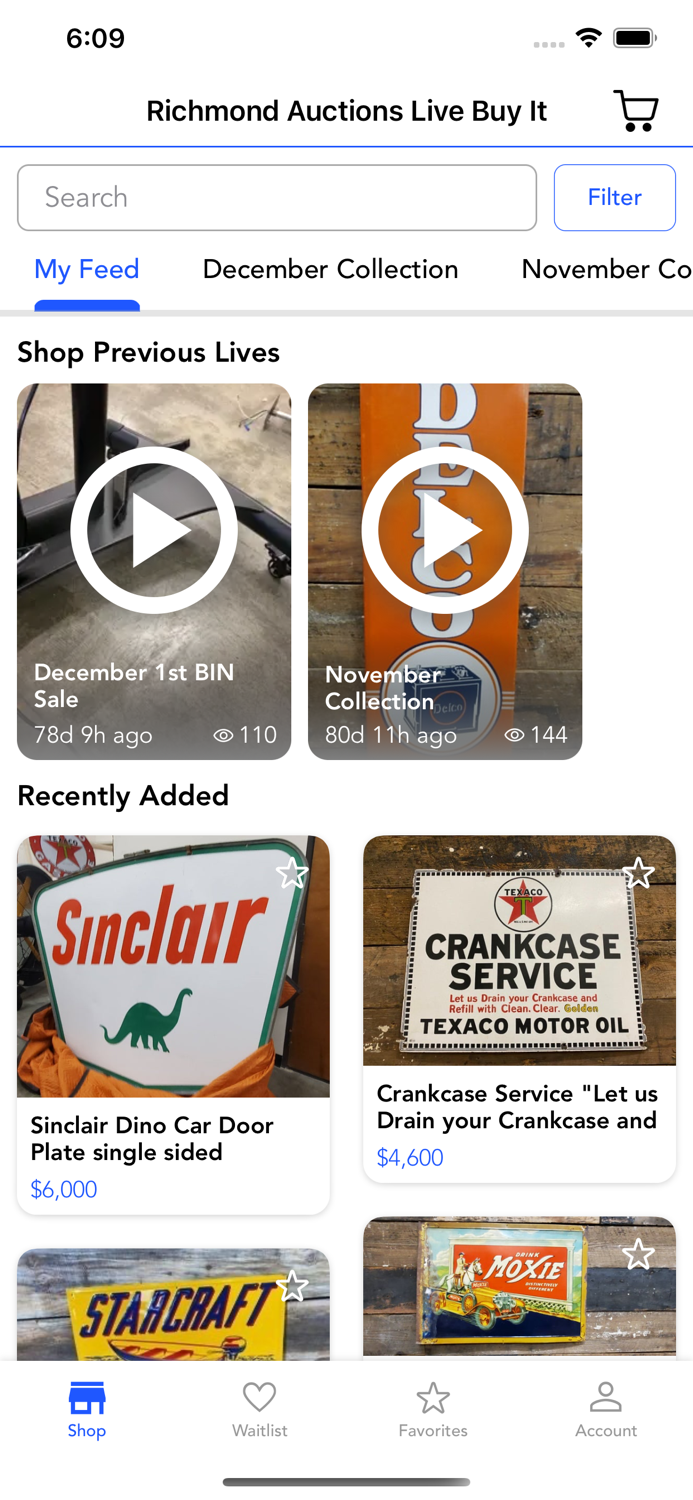Tap the Shop tab

pyautogui.click(x=87, y=1410)
